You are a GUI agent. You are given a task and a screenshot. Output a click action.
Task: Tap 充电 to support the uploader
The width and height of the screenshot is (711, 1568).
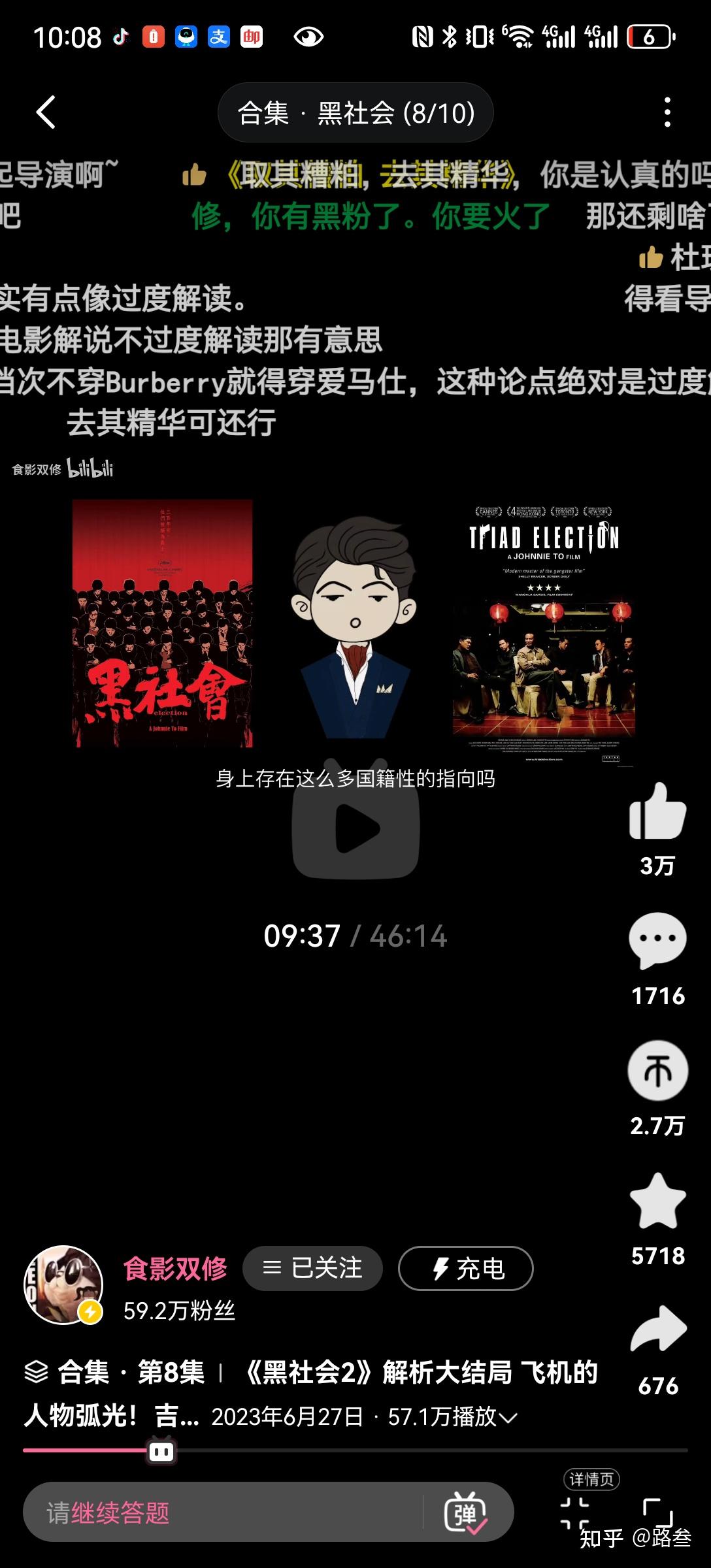click(466, 1268)
